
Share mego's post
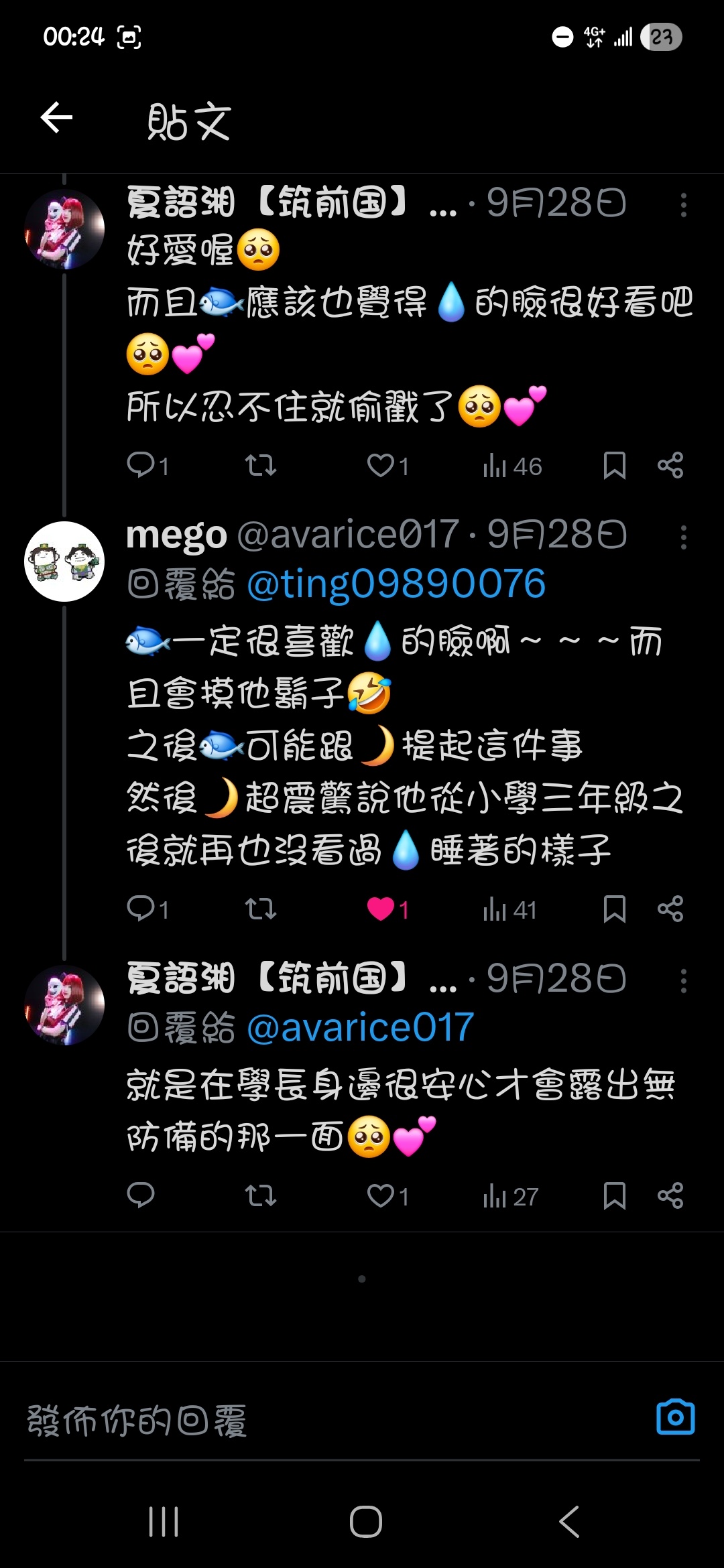(670, 909)
